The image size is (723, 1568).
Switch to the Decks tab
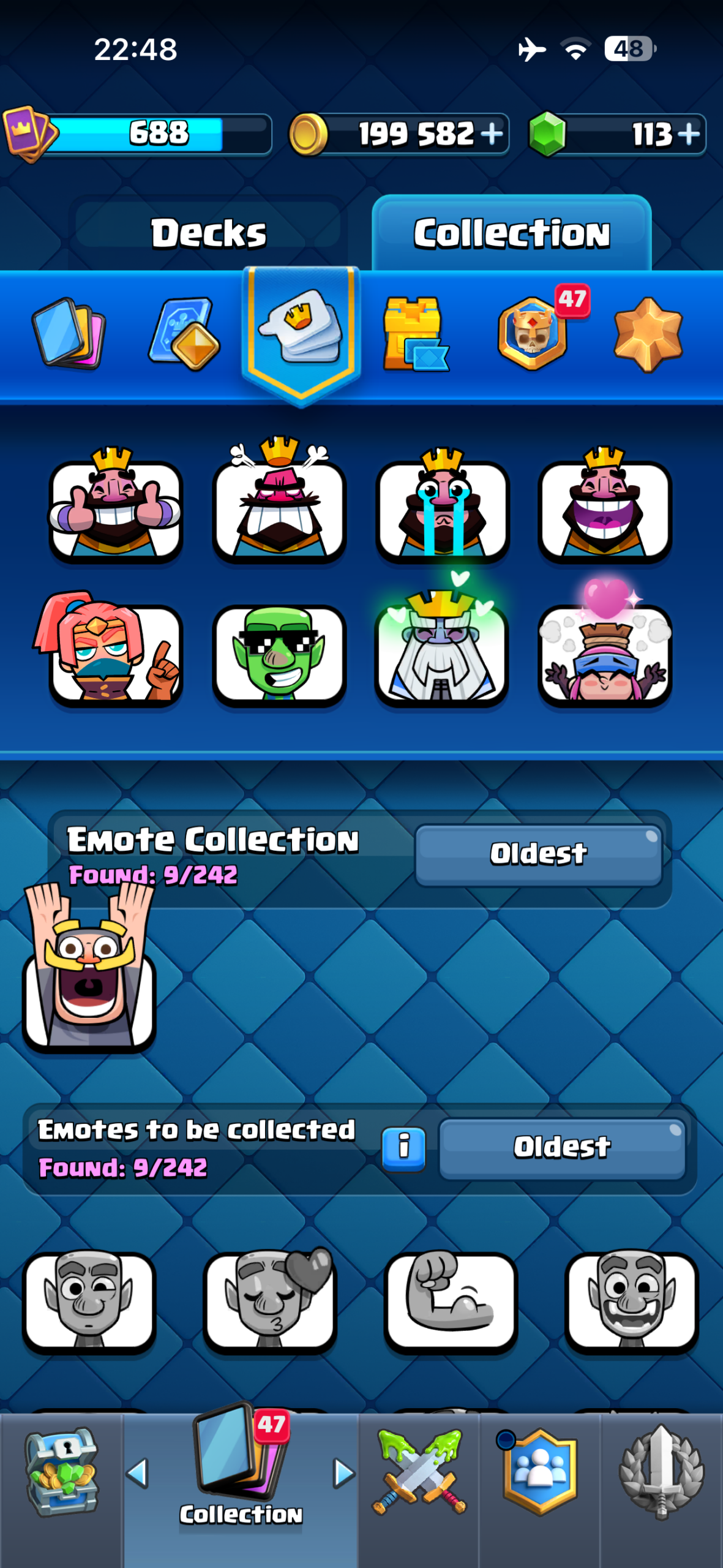(208, 233)
